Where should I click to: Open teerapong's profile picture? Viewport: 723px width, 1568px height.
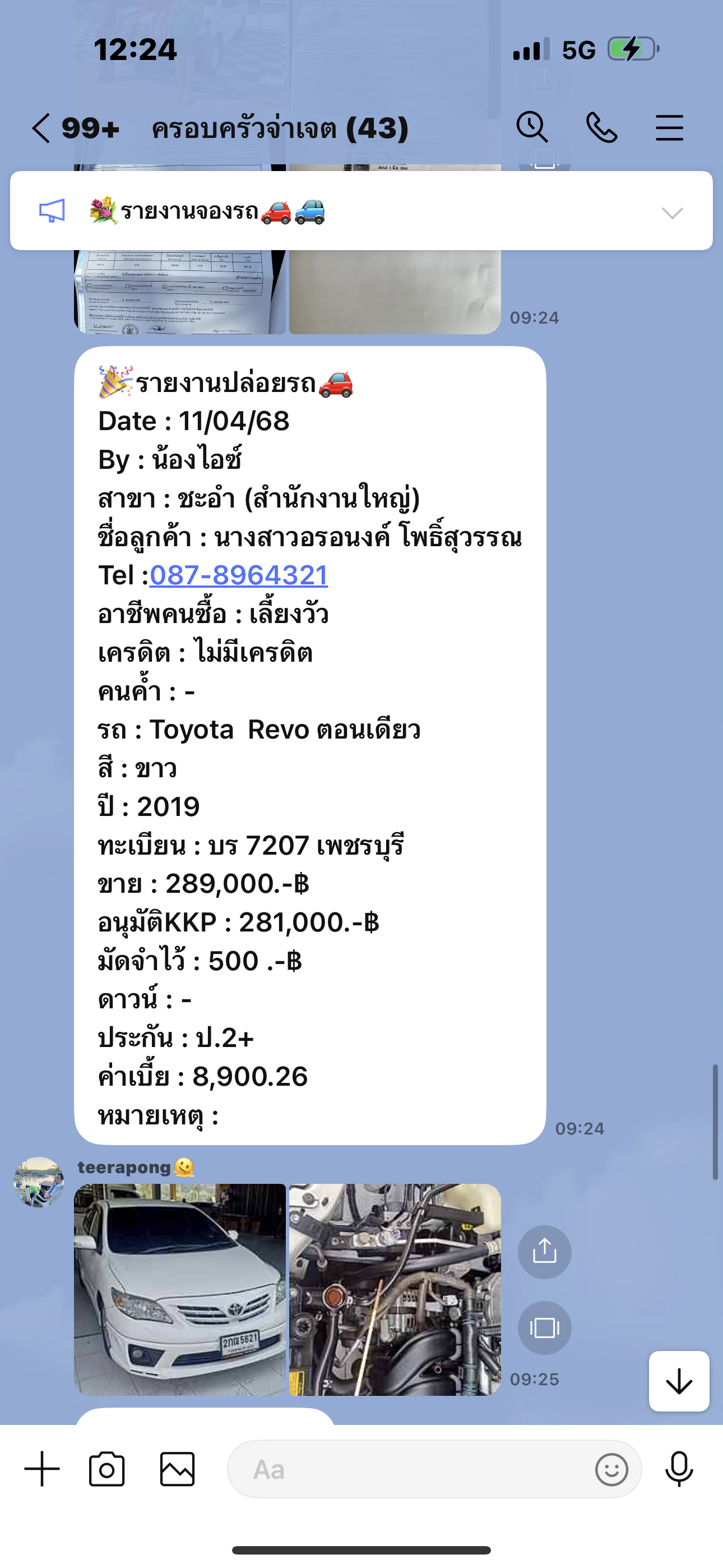coord(39,1182)
